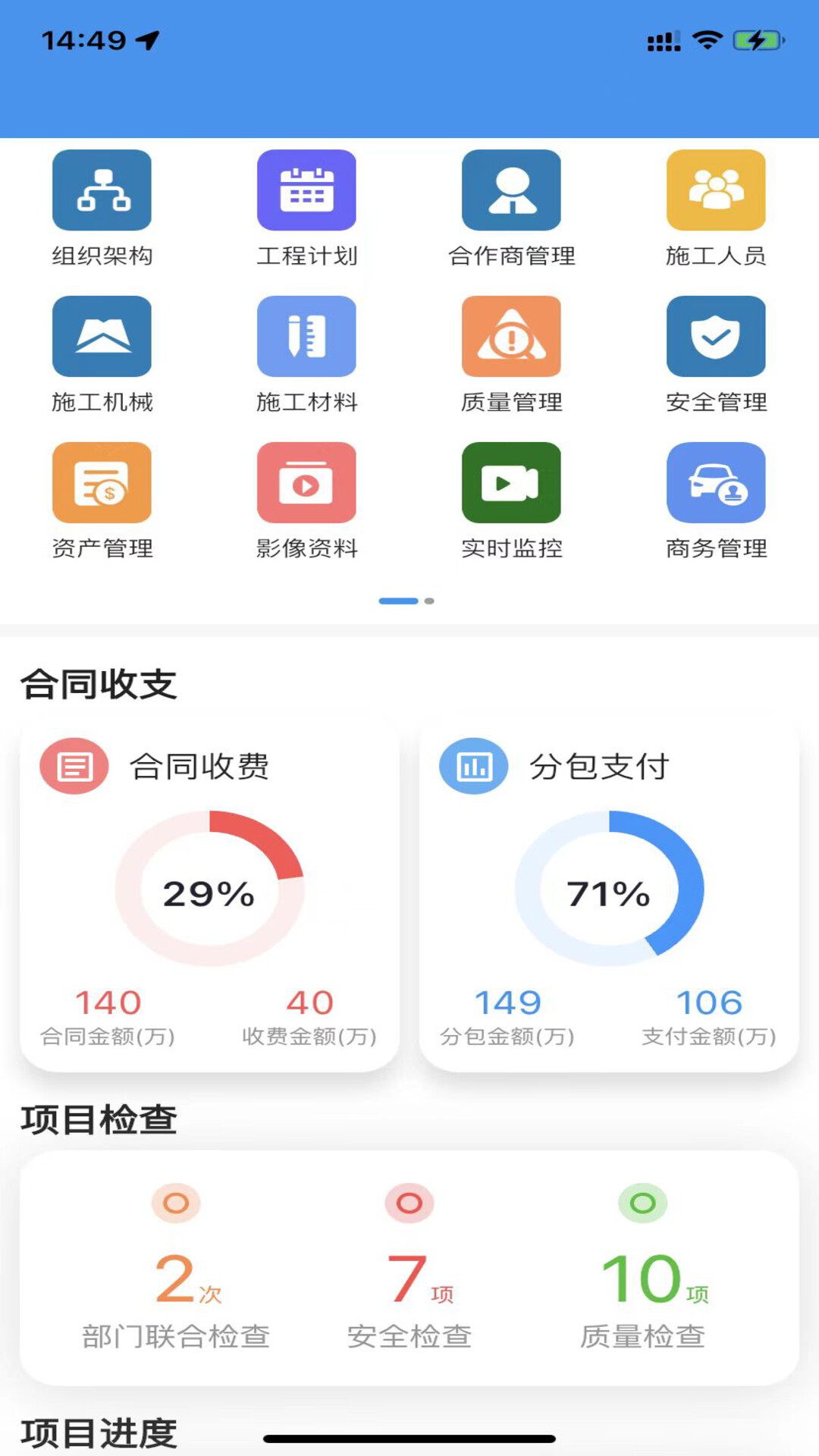Open the 商务管理 module
This screenshot has height=1456, width=819.
(717, 482)
